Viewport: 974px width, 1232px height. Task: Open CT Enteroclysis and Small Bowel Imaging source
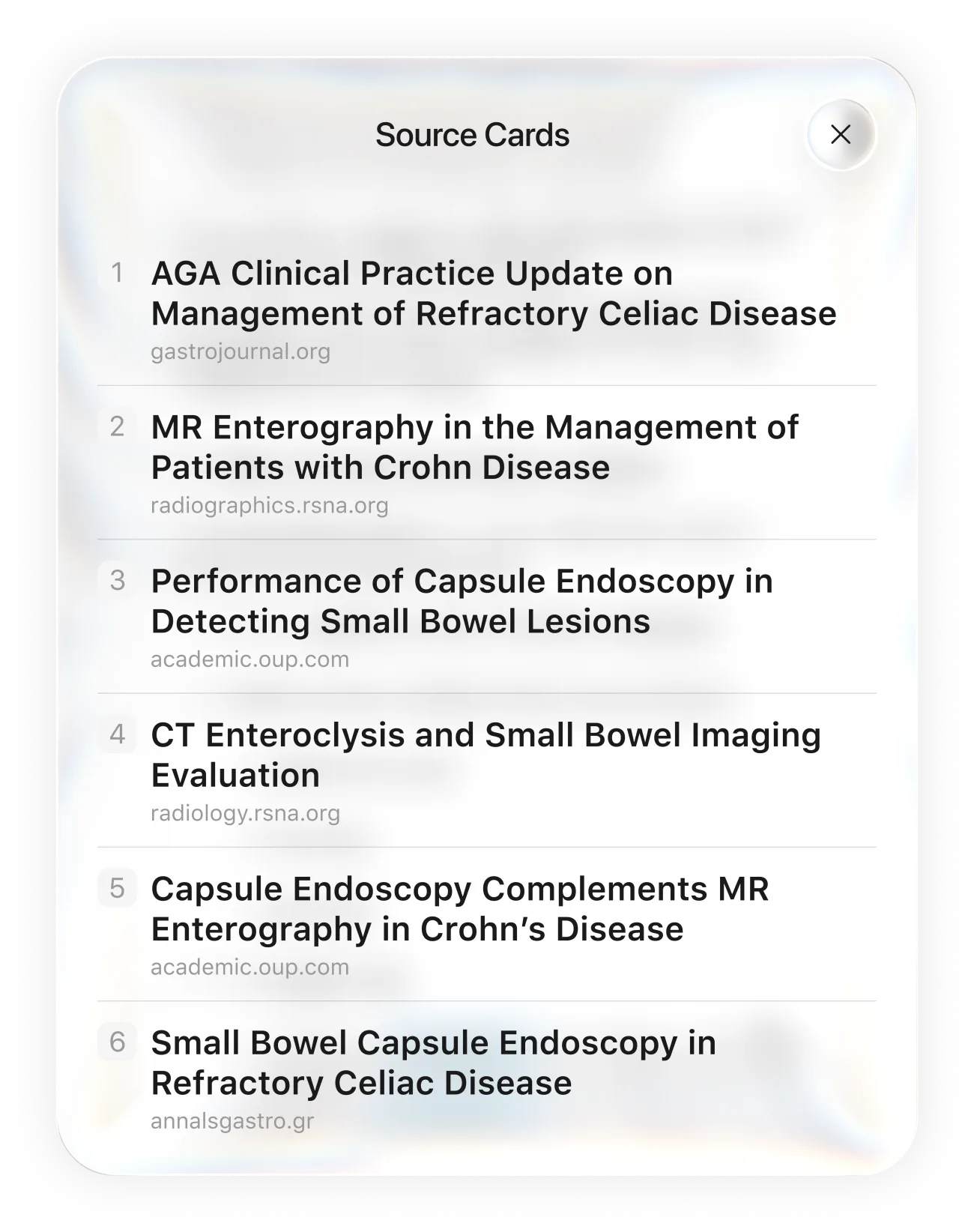pyautogui.click(x=487, y=770)
